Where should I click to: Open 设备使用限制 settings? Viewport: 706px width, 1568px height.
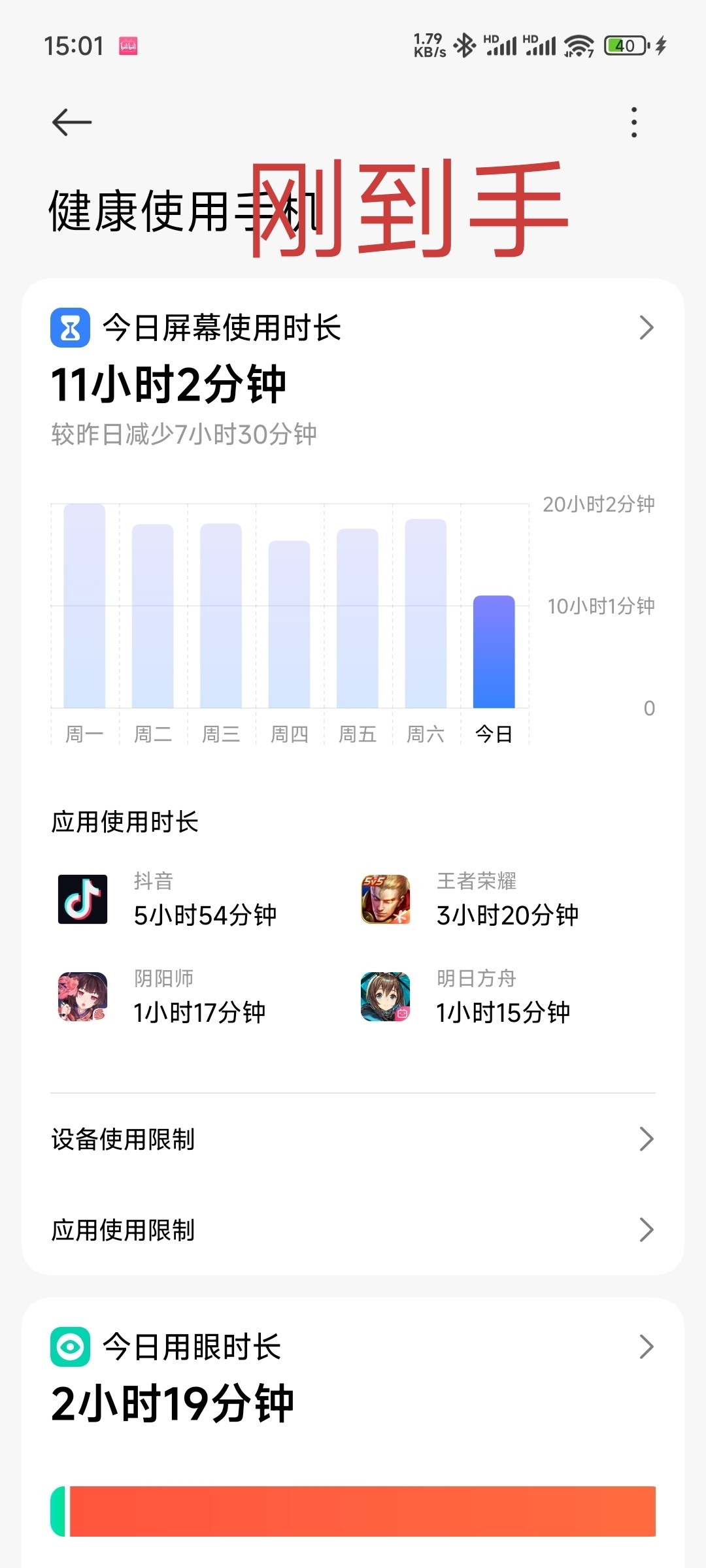point(353,1139)
